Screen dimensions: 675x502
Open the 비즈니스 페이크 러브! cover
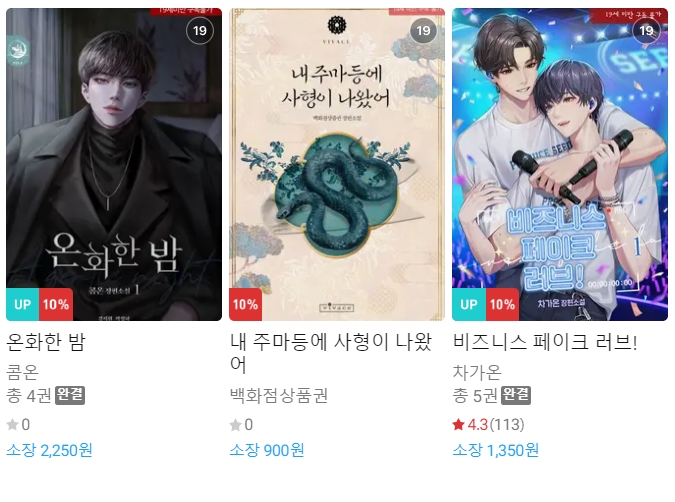click(x=560, y=164)
